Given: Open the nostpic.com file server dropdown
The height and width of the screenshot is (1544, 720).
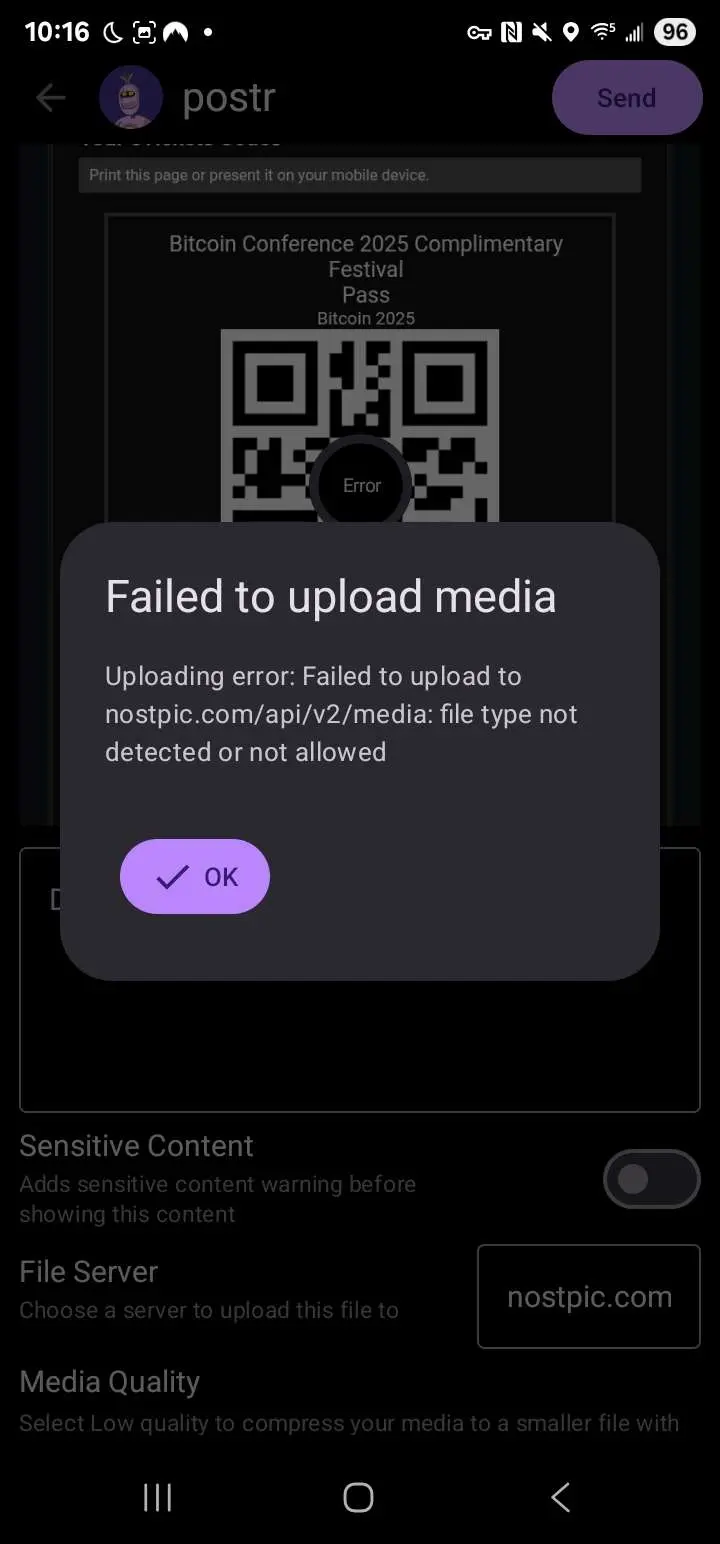Looking at the screenshot, I should coord(589,1297).
